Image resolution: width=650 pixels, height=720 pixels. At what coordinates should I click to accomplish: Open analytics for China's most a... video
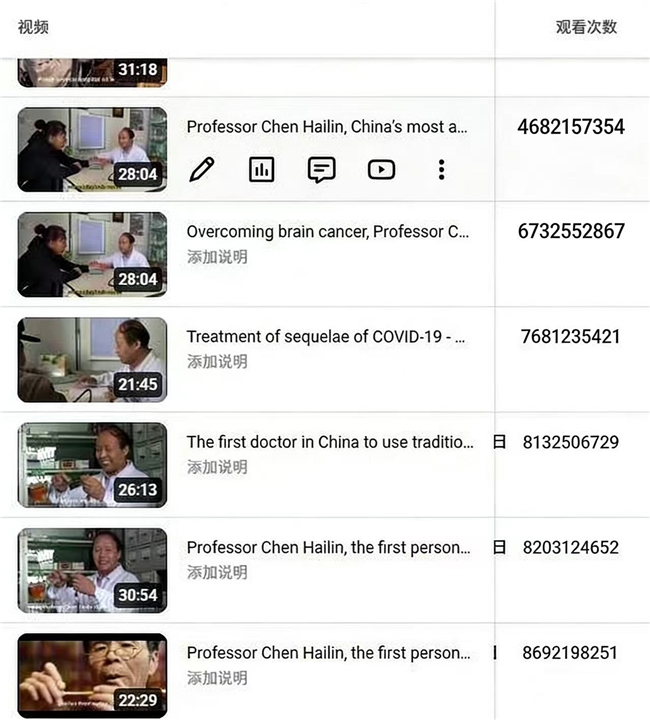tap(261, 169)
